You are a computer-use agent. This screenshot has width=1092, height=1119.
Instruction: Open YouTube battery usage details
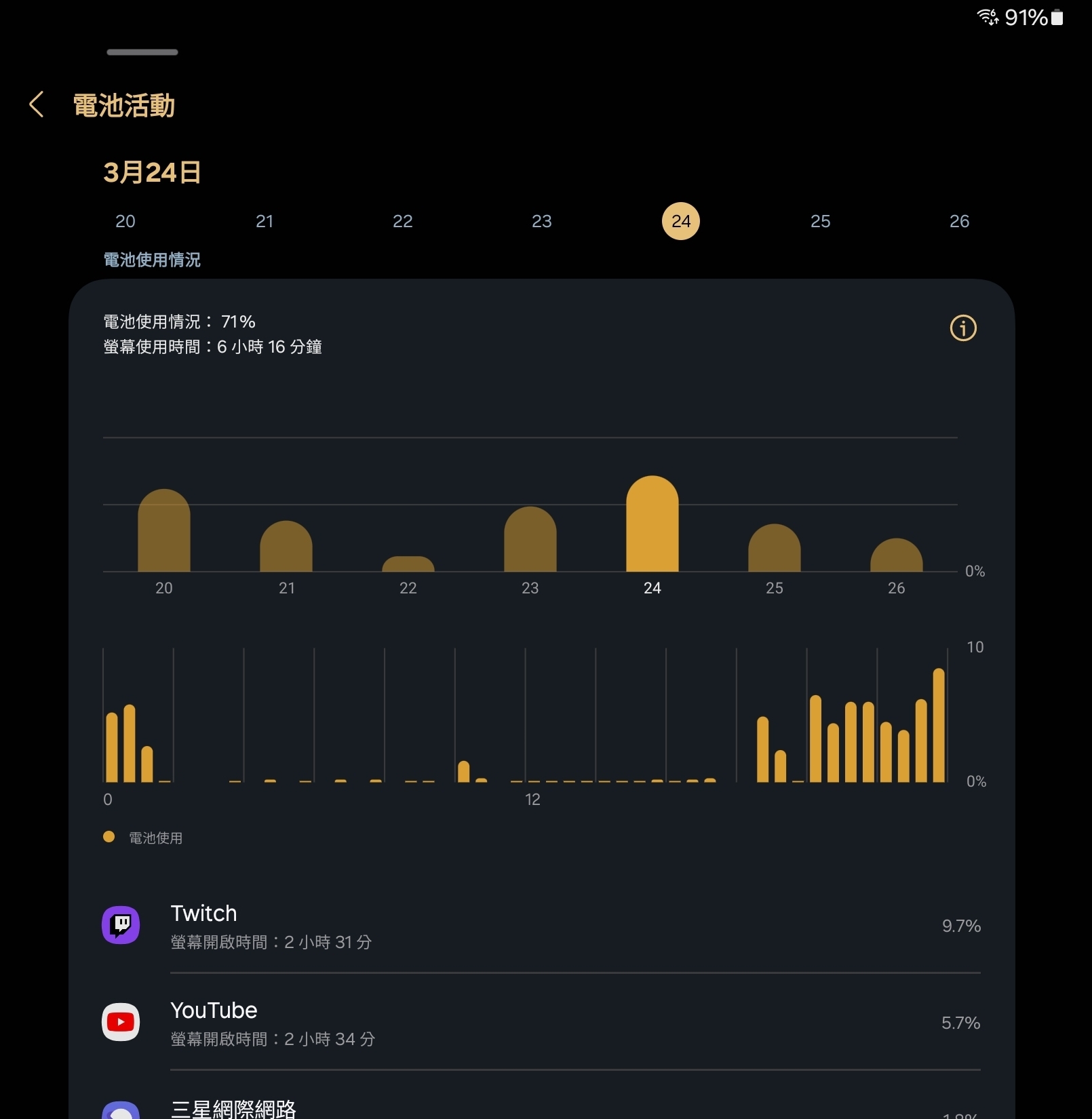click(541, 1023)
